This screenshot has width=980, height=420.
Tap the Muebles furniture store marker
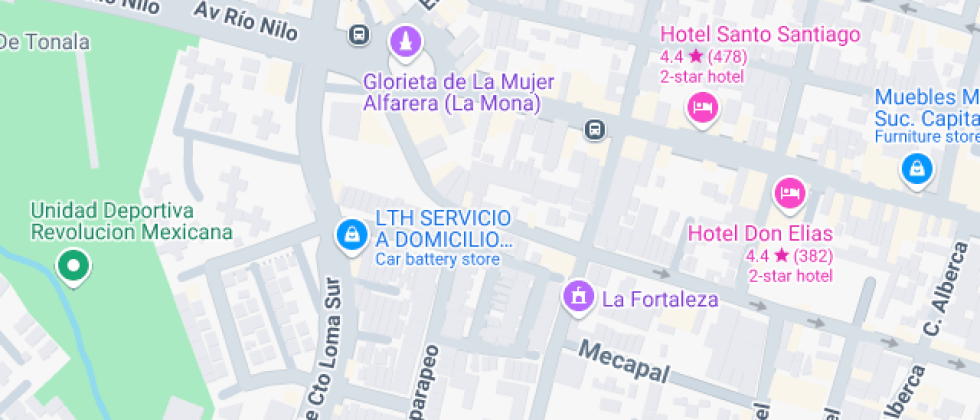pyautogui.click(x=916, y=168)
